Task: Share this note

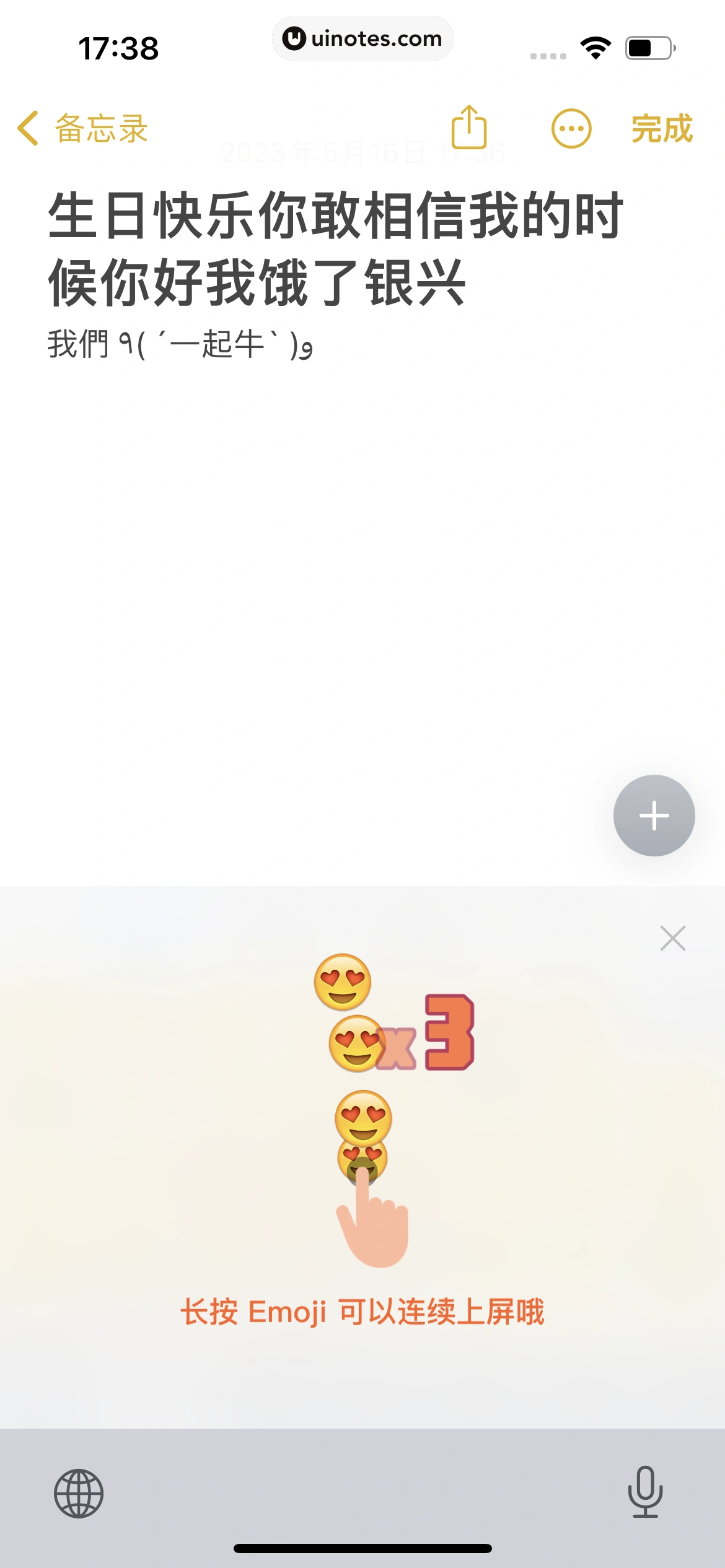Action: click(469, 128)
